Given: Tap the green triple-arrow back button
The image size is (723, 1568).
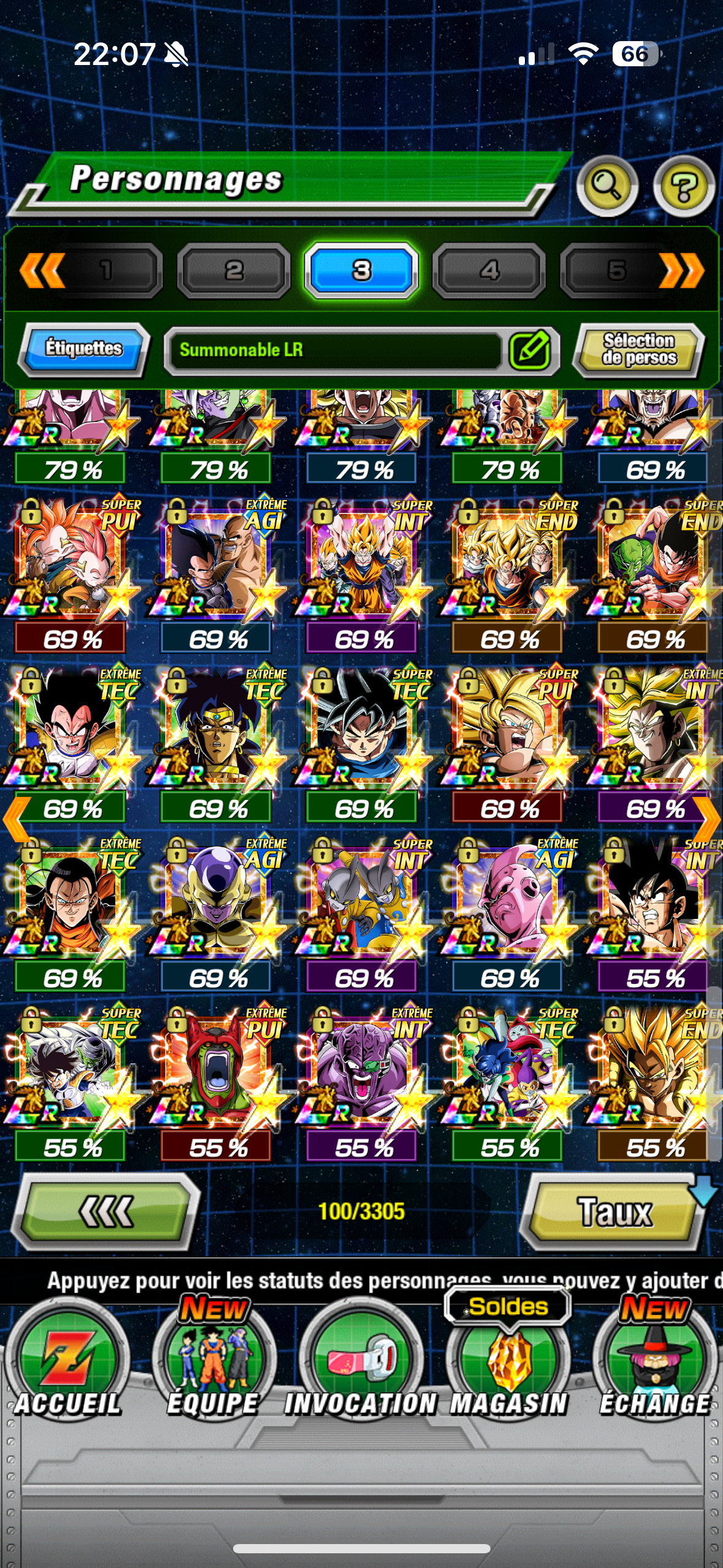Looking at the screenshot, I should coord(107,1212).
